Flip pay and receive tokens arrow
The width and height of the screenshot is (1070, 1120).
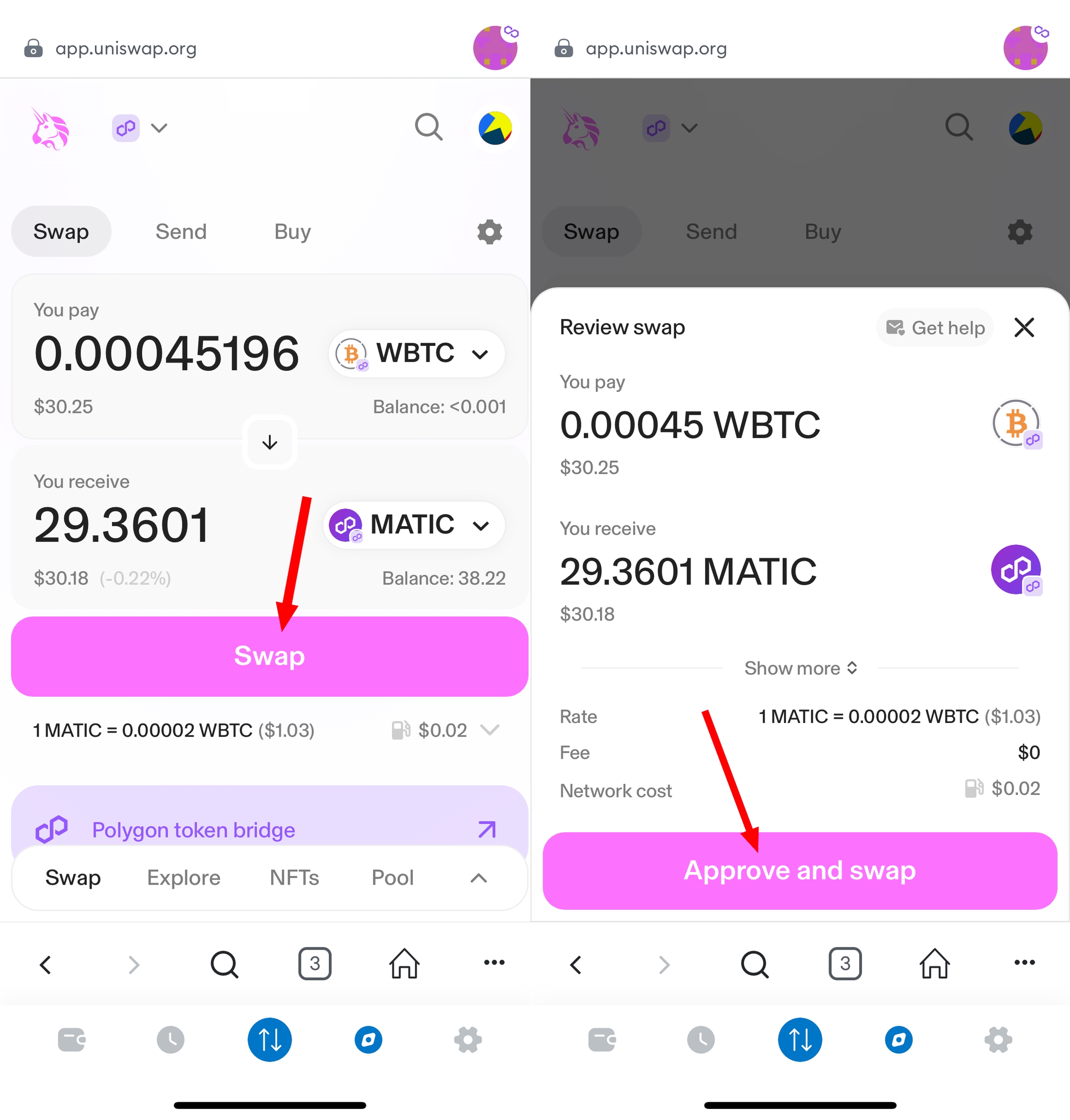tap(270, 443)
